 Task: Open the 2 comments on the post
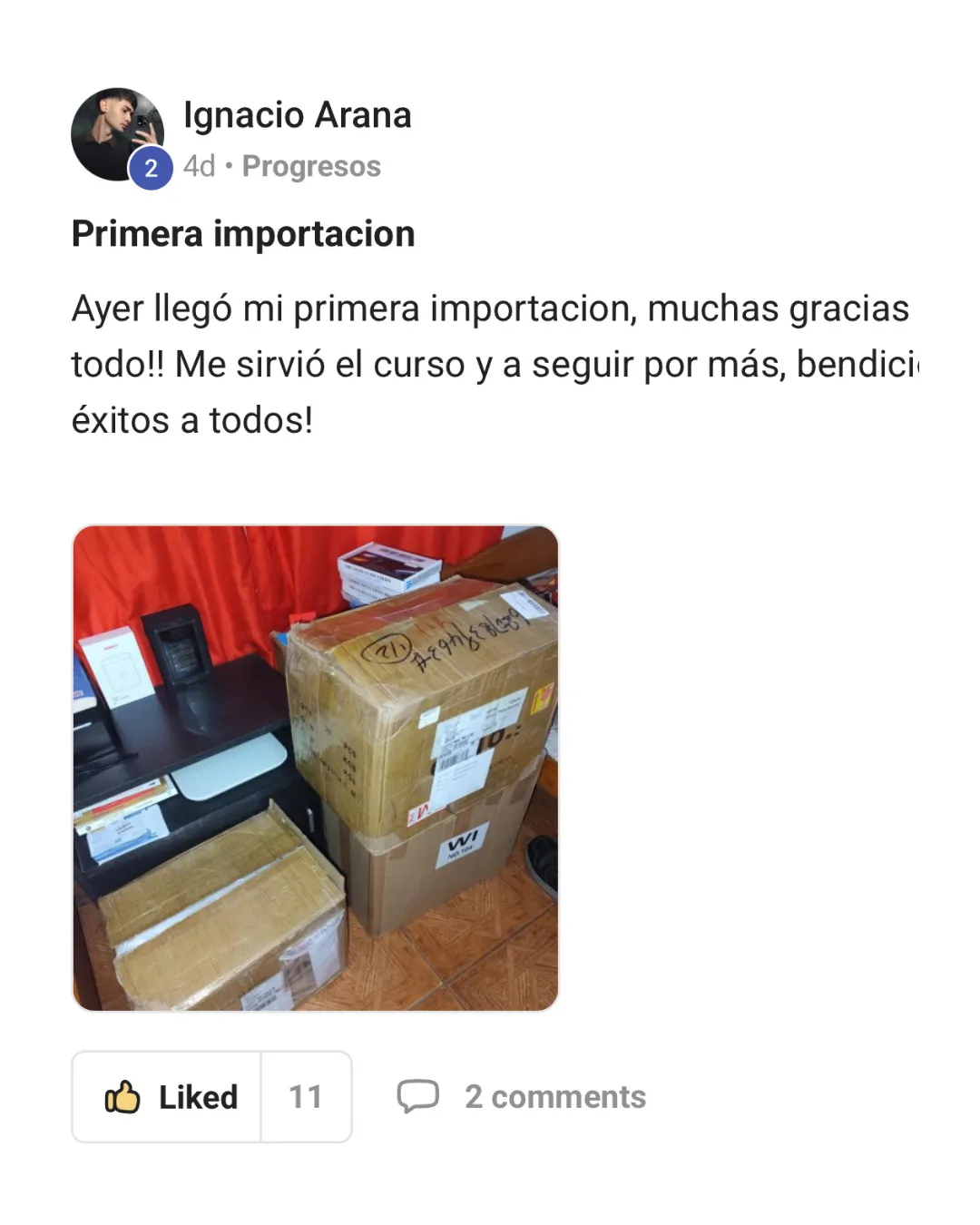tap(522, 1097)
